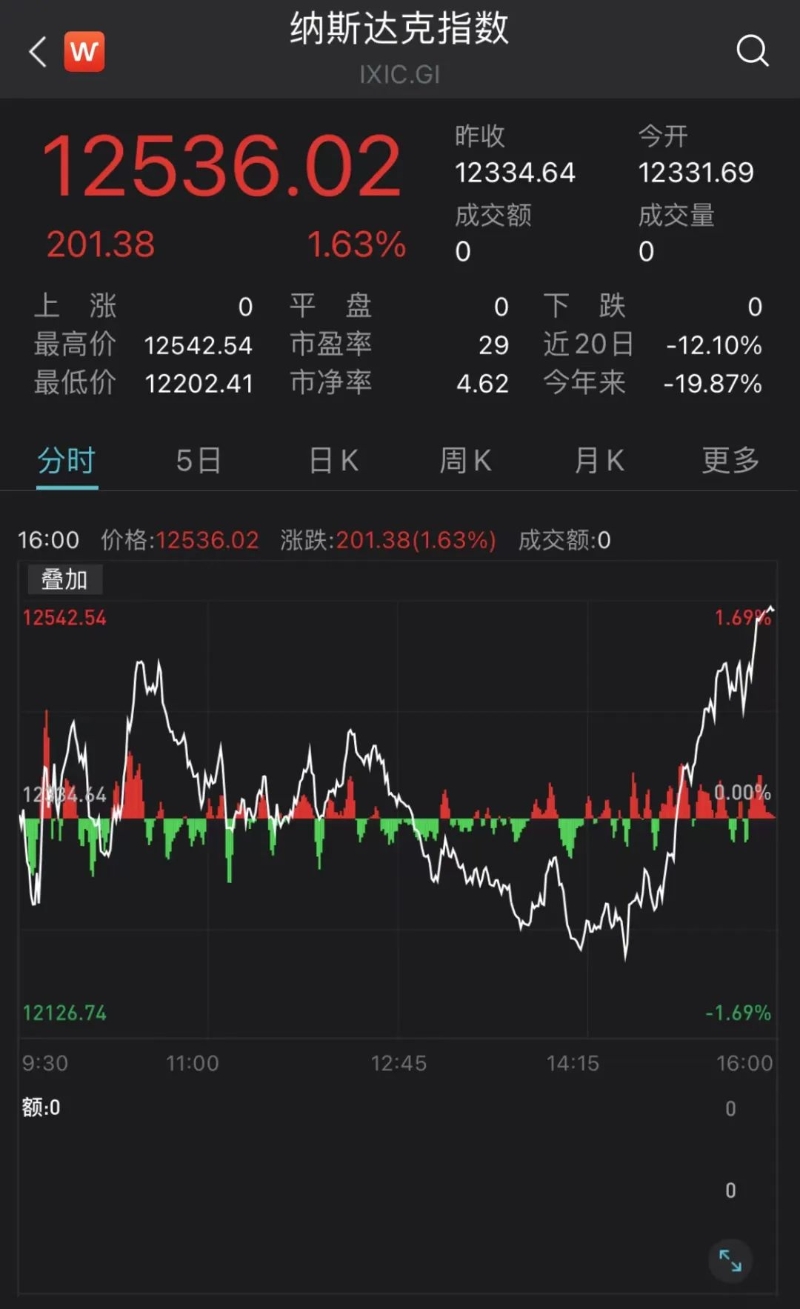
Task: Switch to the 5日 chart tab
Action: pos(198,461)
